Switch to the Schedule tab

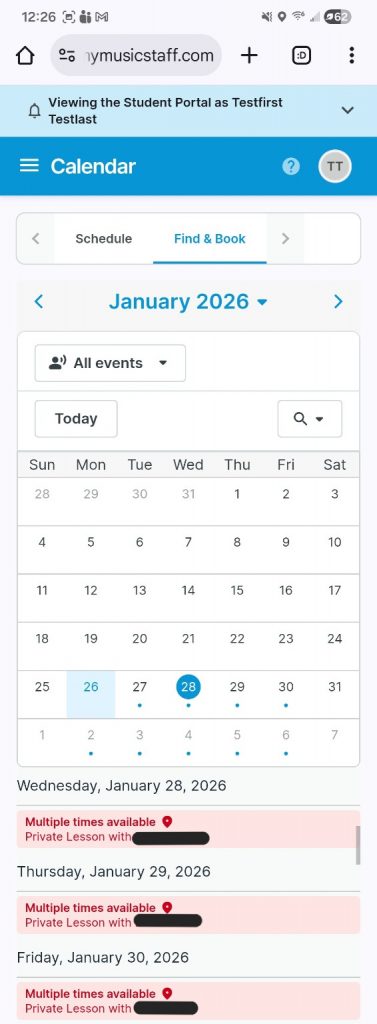coord(103,239)
